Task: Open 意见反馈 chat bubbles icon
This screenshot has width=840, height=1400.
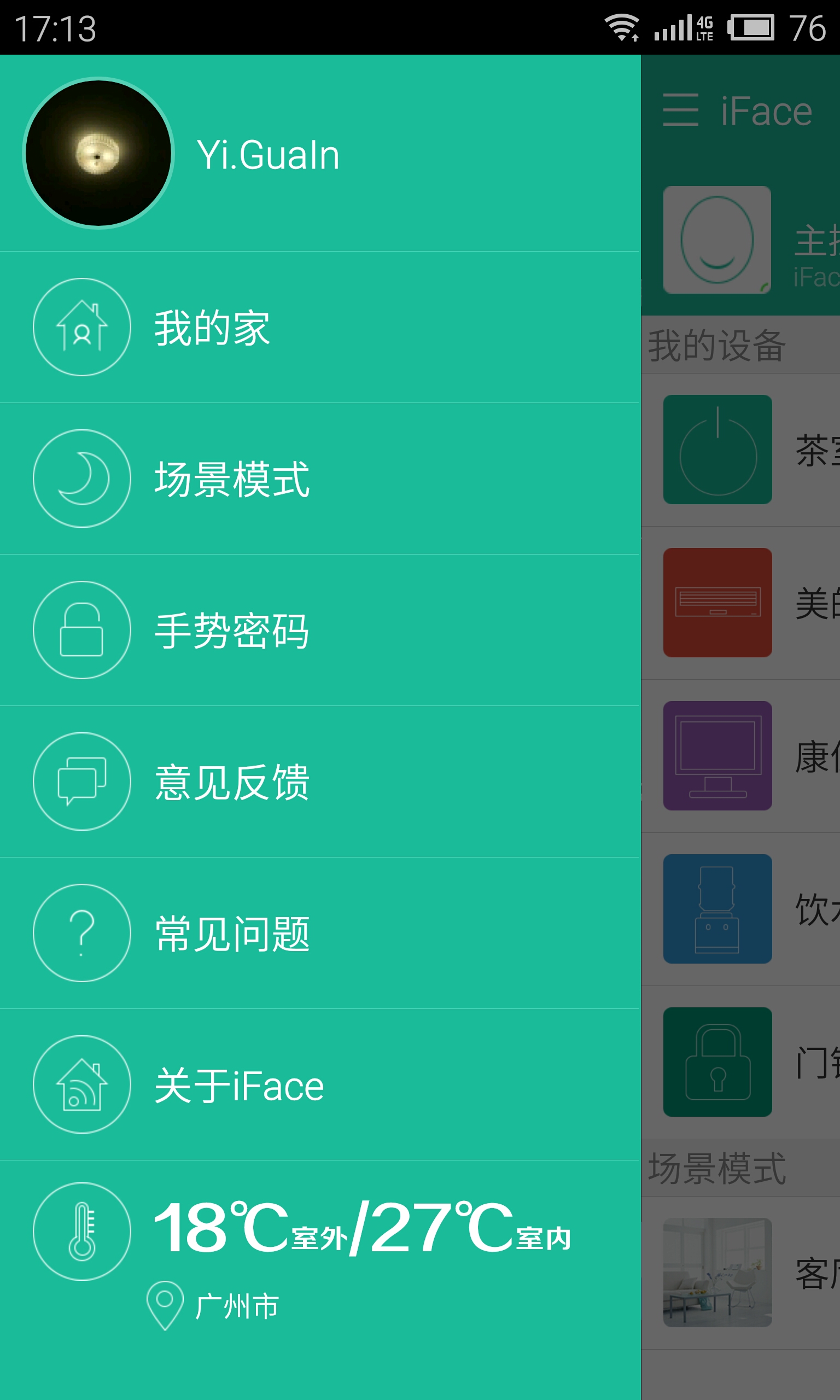Action: 82,781
